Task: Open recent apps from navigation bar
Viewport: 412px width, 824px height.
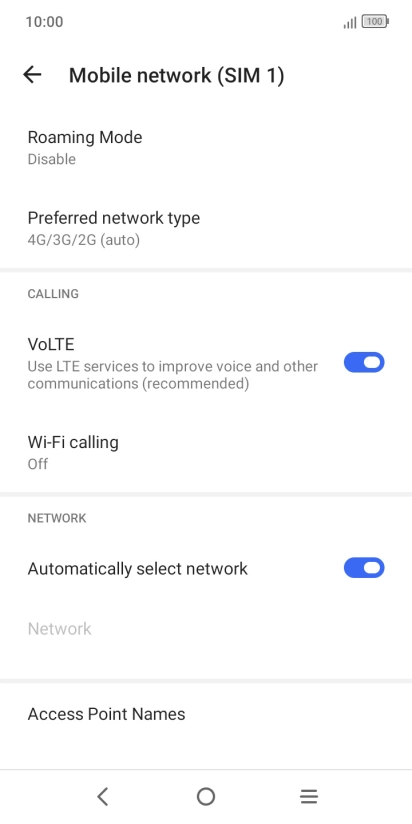Action: coord(309,797)
